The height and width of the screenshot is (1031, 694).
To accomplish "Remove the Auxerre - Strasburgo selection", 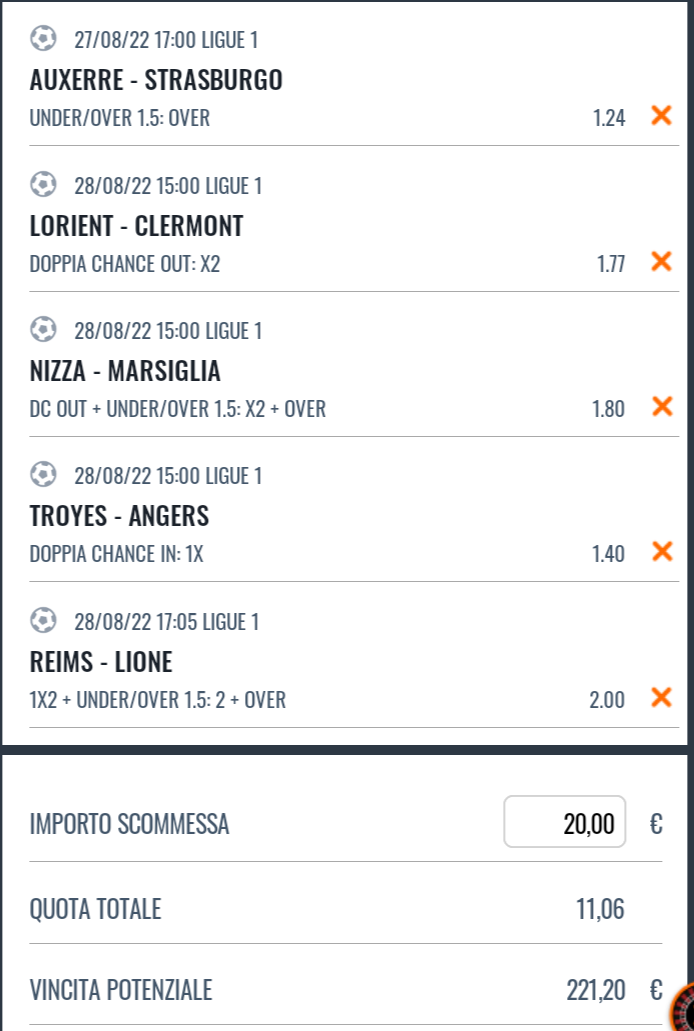I will [x=661, y=116].
